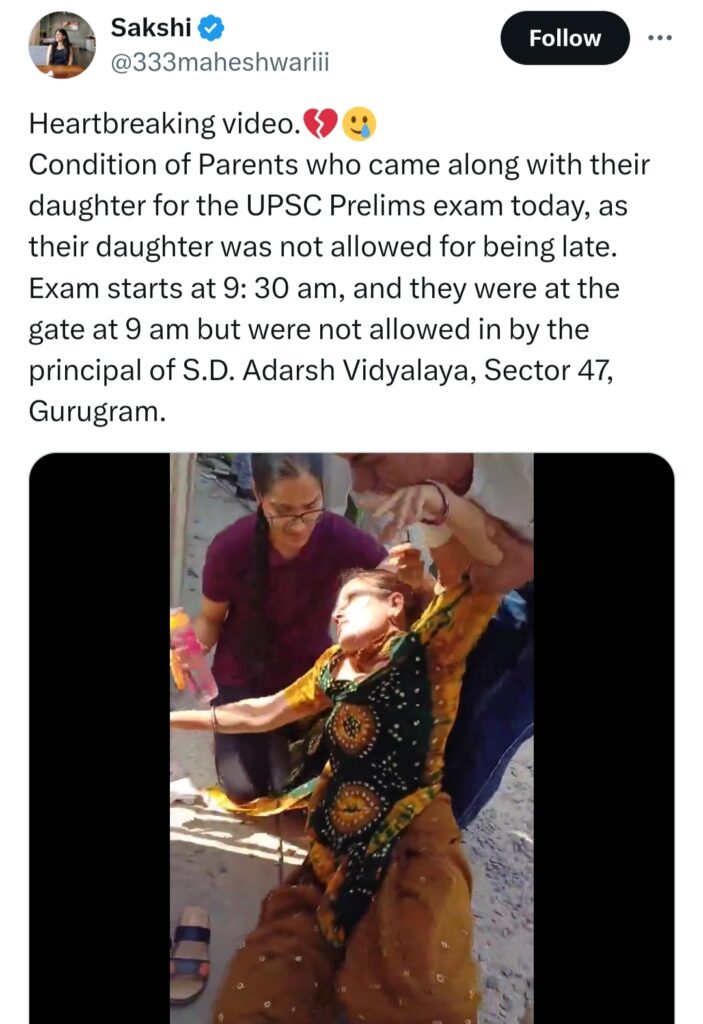This screenshot has height=1024, width=703.
Task: Open Sakshi's profile picture
Action: pyautogui.click(x=62, y=45)
